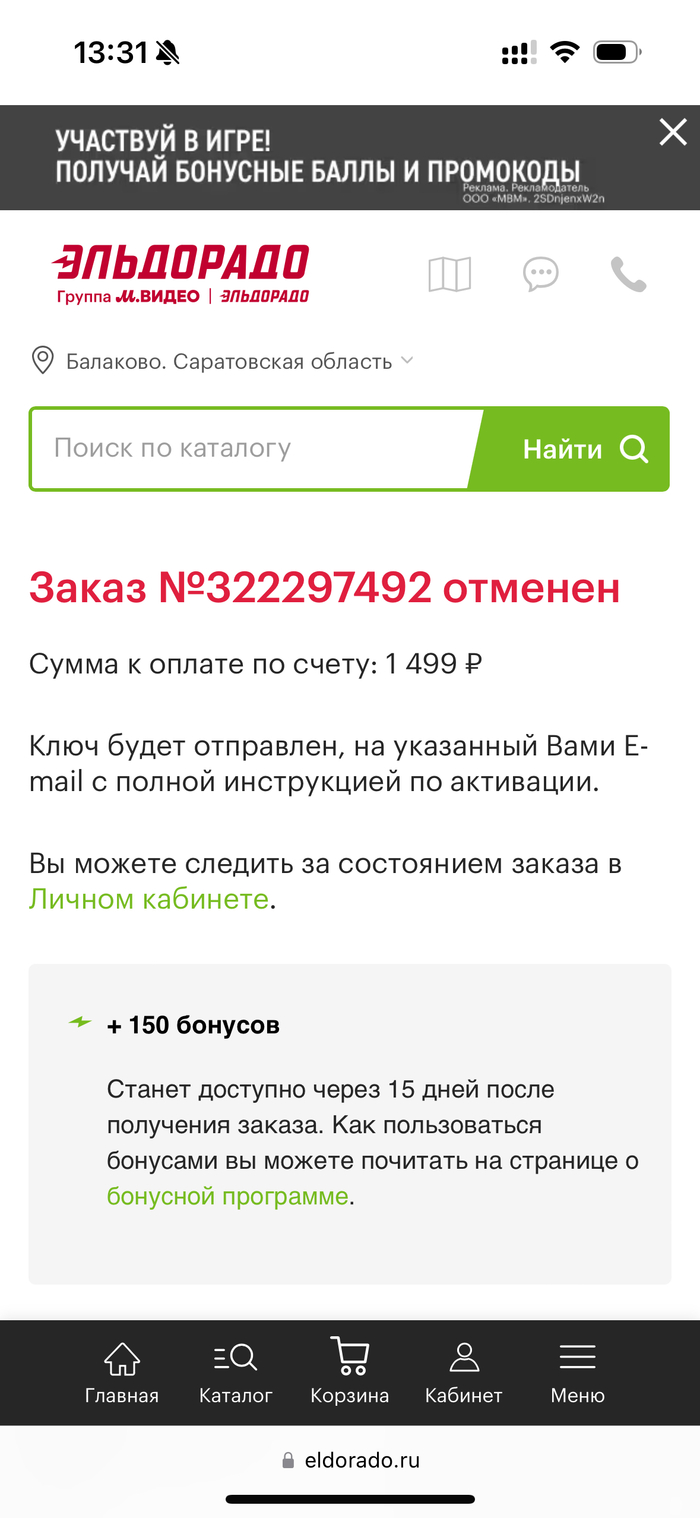Dismiss the bonus game promo banner
Image resolution: width=700 pixels, height=1518 pixels.
point(673,132)
